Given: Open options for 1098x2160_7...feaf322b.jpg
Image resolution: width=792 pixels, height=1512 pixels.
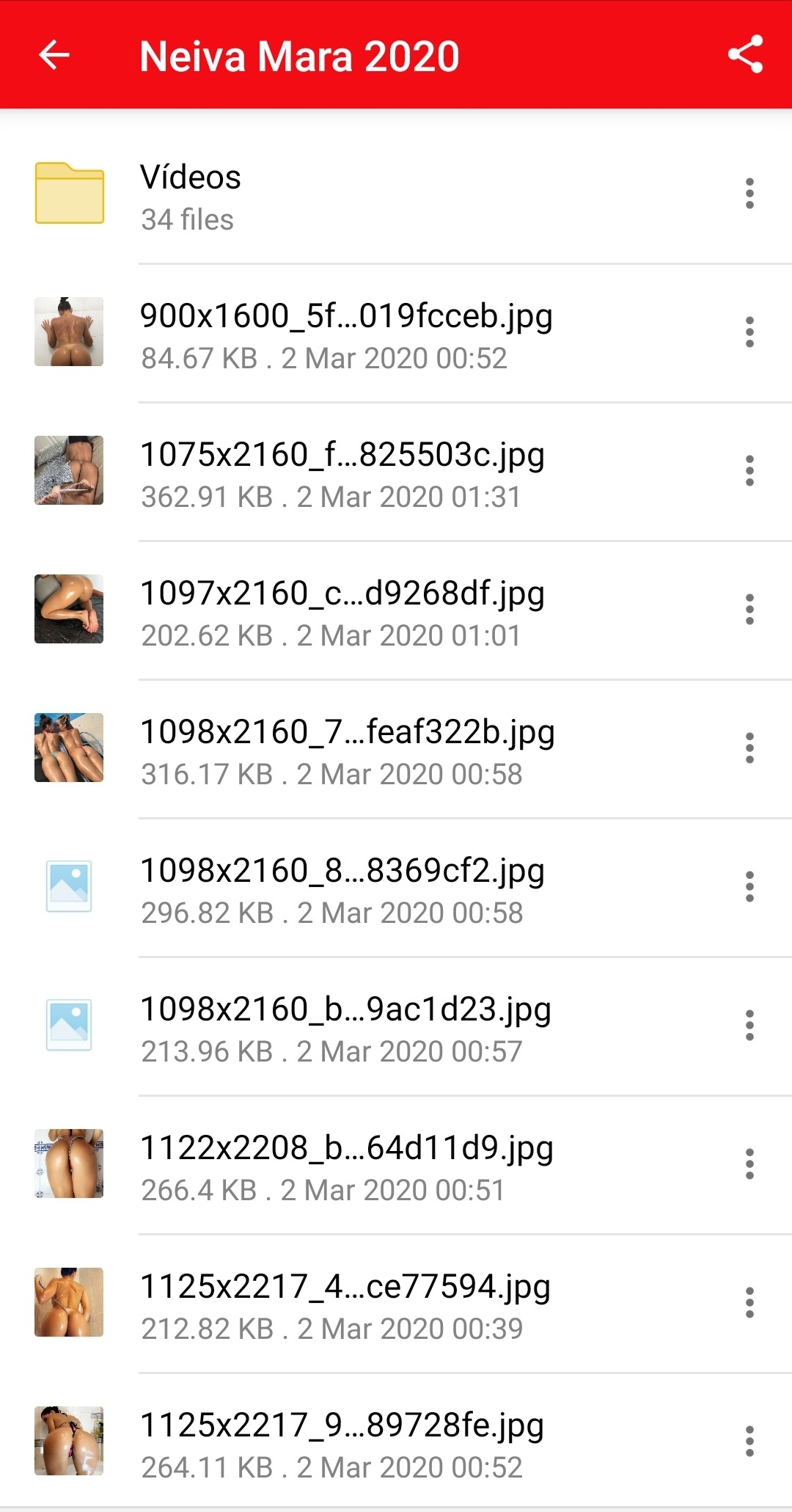Looking at the screenshot, I should coord(749,748).
